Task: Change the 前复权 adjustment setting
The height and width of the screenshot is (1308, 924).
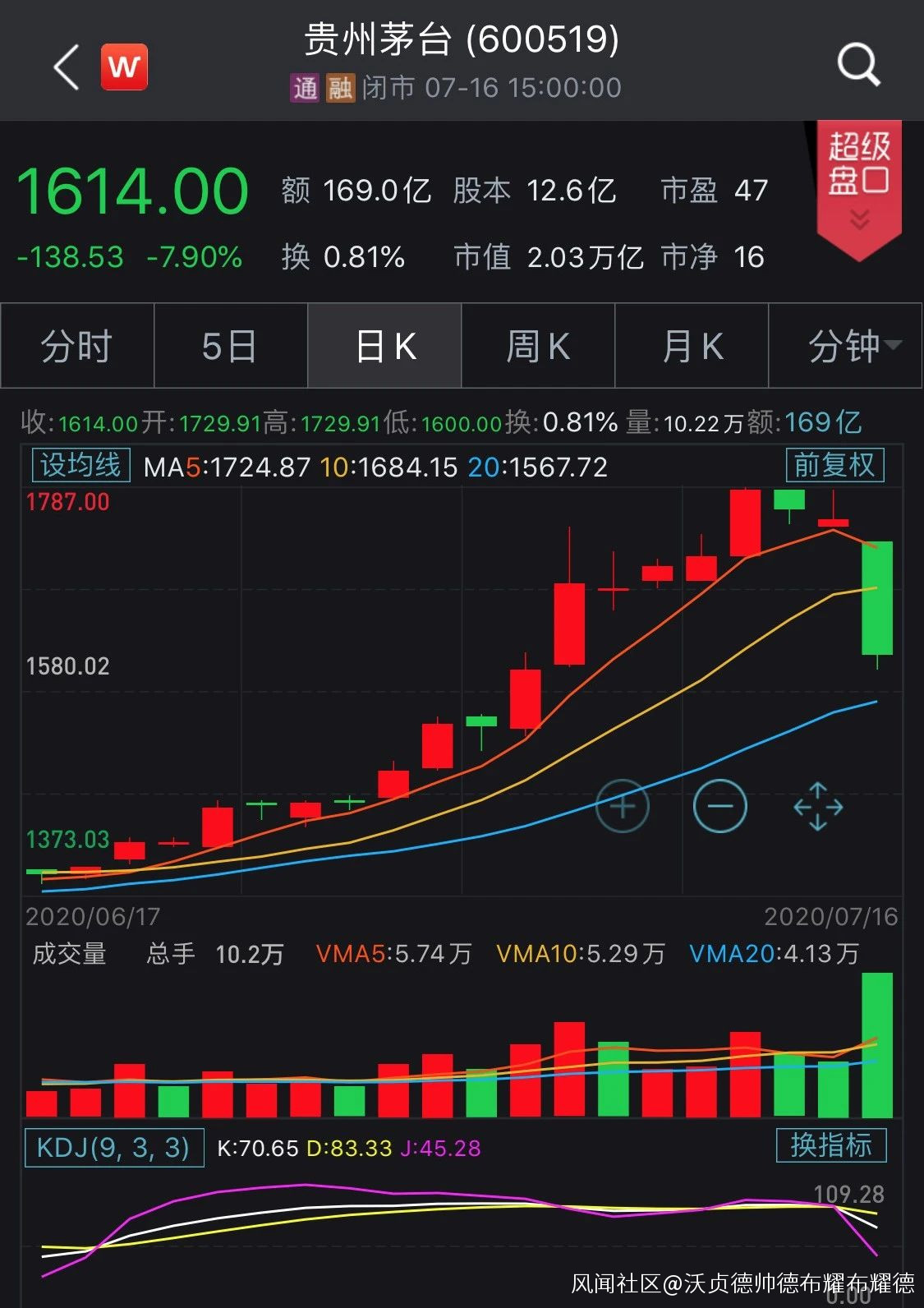Action: pos(834,465)
